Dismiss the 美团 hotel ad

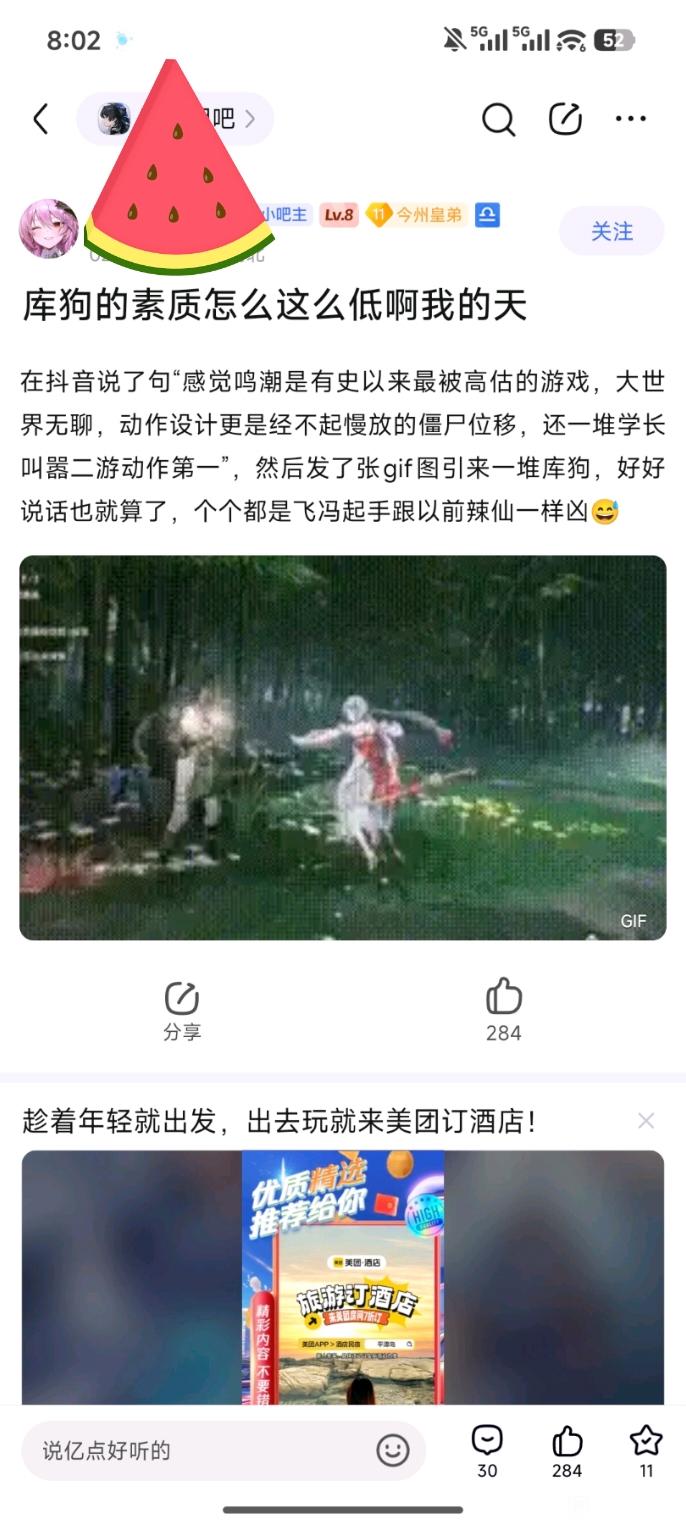(x=646, y=1121)
